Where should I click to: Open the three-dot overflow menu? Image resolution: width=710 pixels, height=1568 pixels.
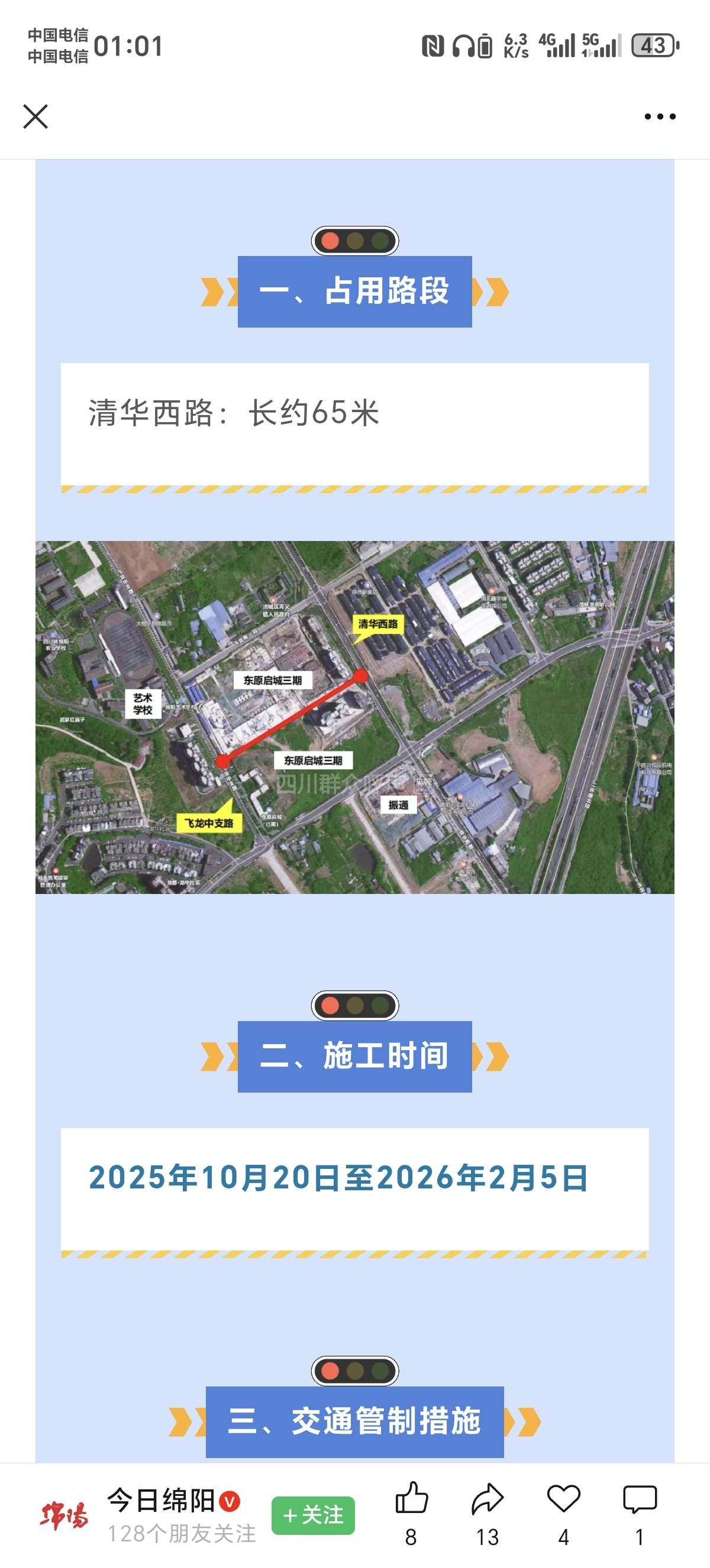pyautogui.click(x=660, y=116)
